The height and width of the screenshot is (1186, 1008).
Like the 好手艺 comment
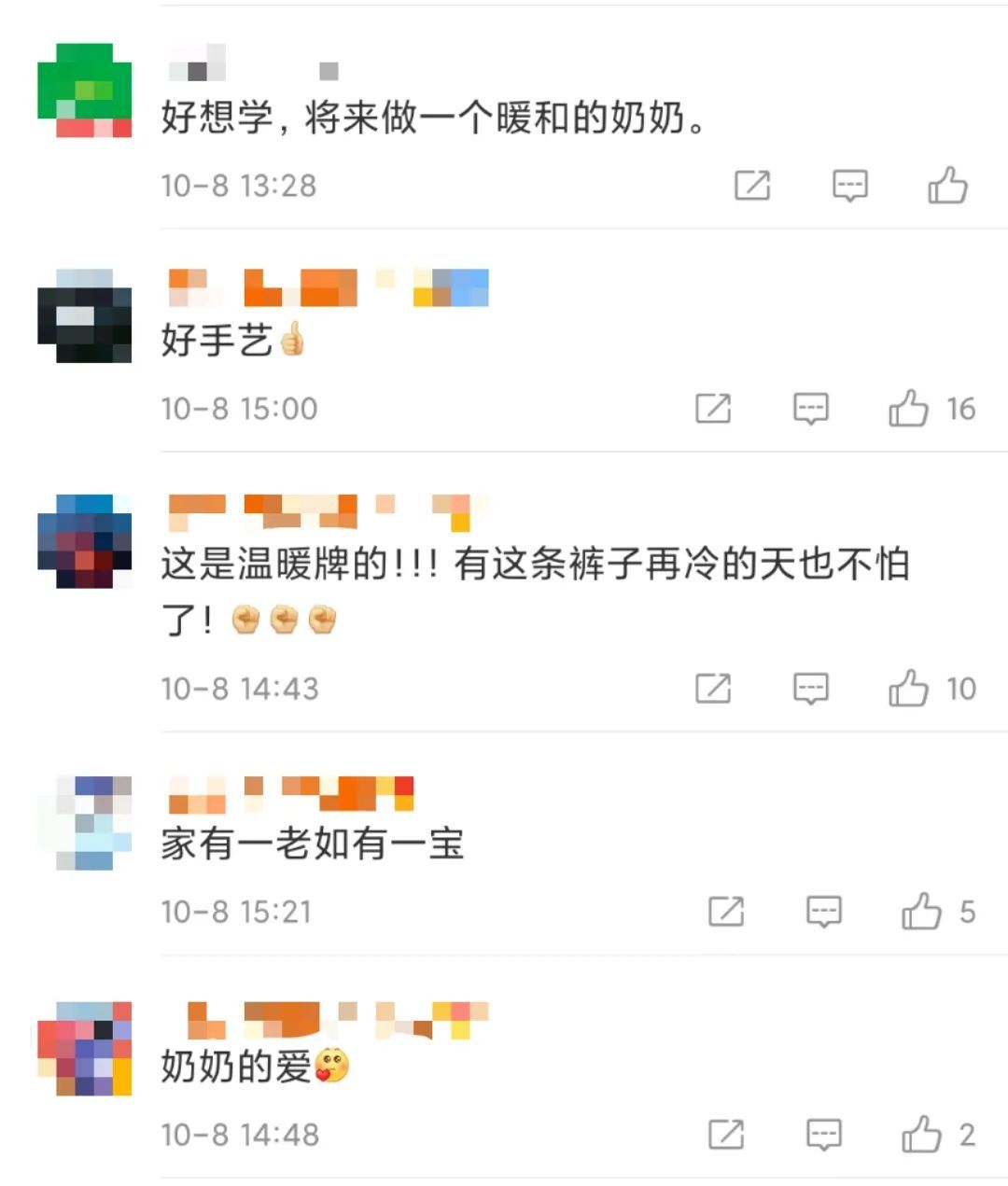(908, 409)
